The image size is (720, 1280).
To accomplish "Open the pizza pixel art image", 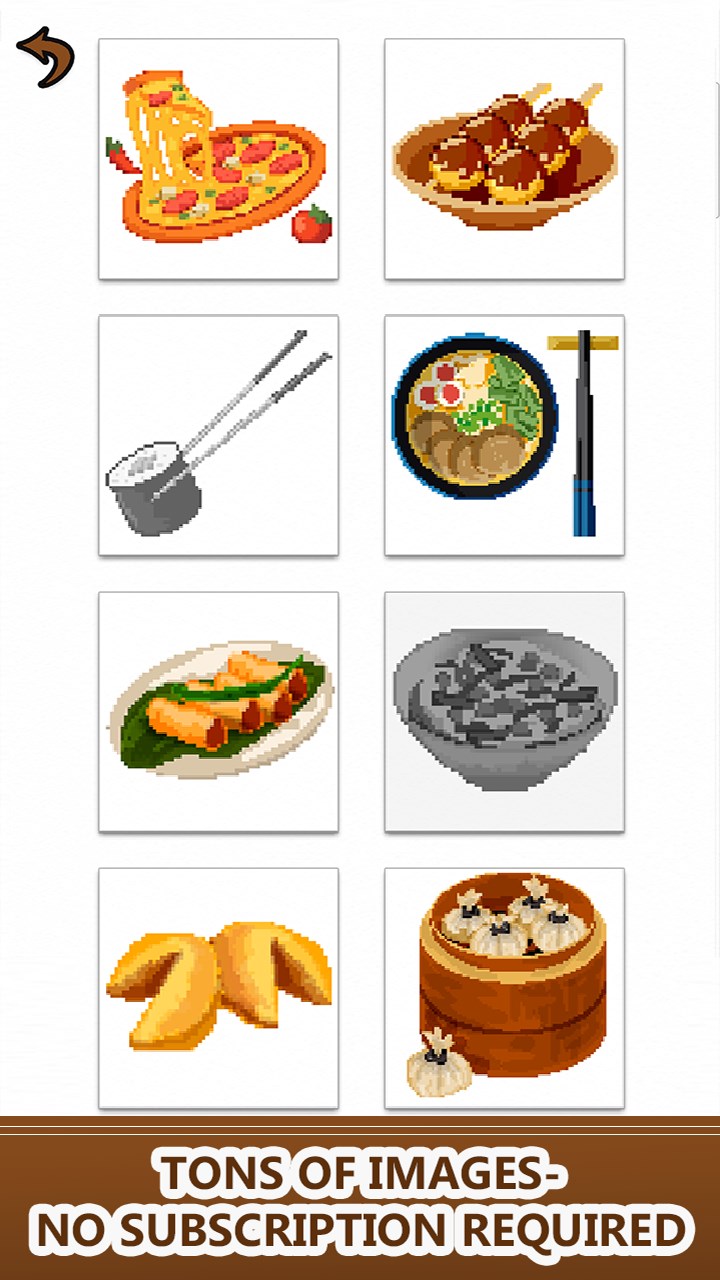I will click(x=218, y=159).
